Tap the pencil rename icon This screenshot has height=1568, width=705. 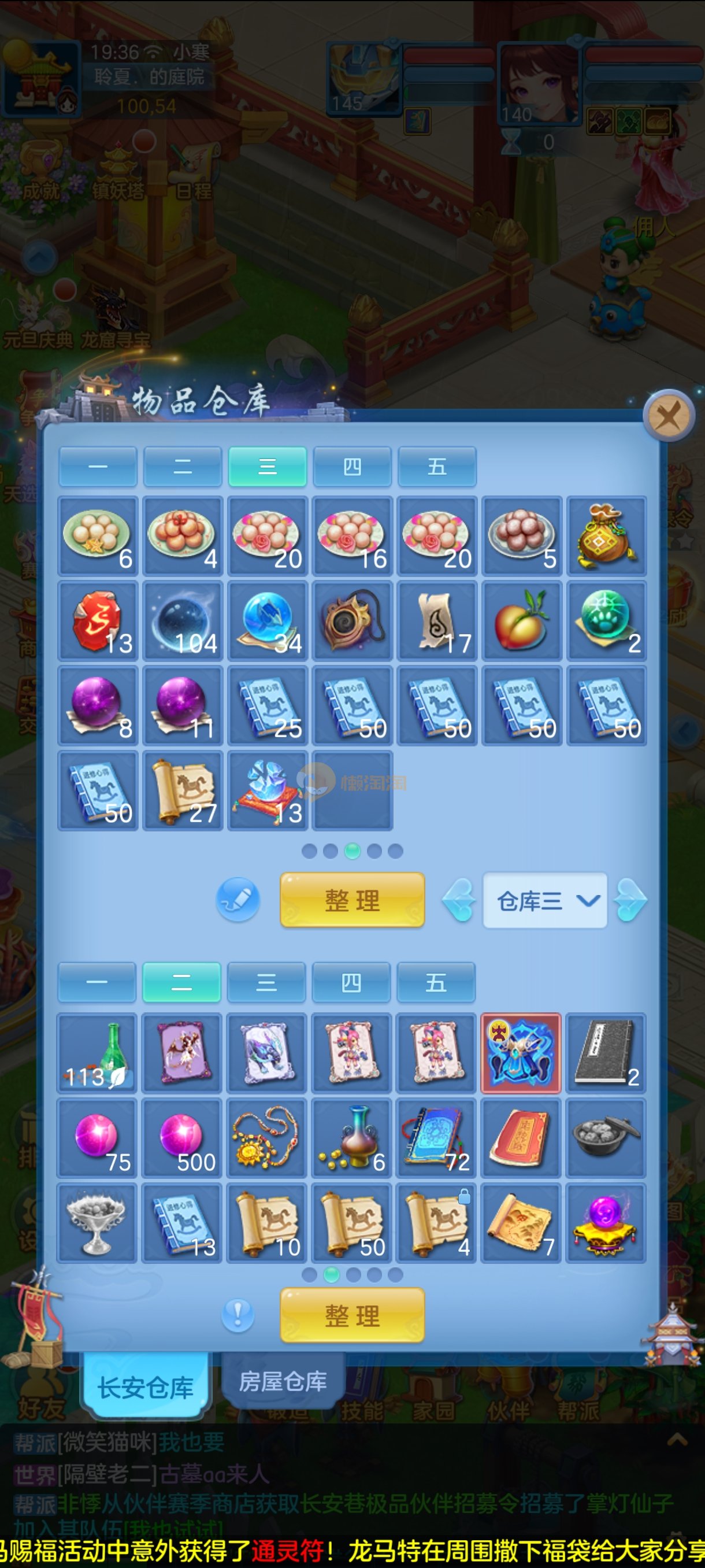click(x=238, y=900)
